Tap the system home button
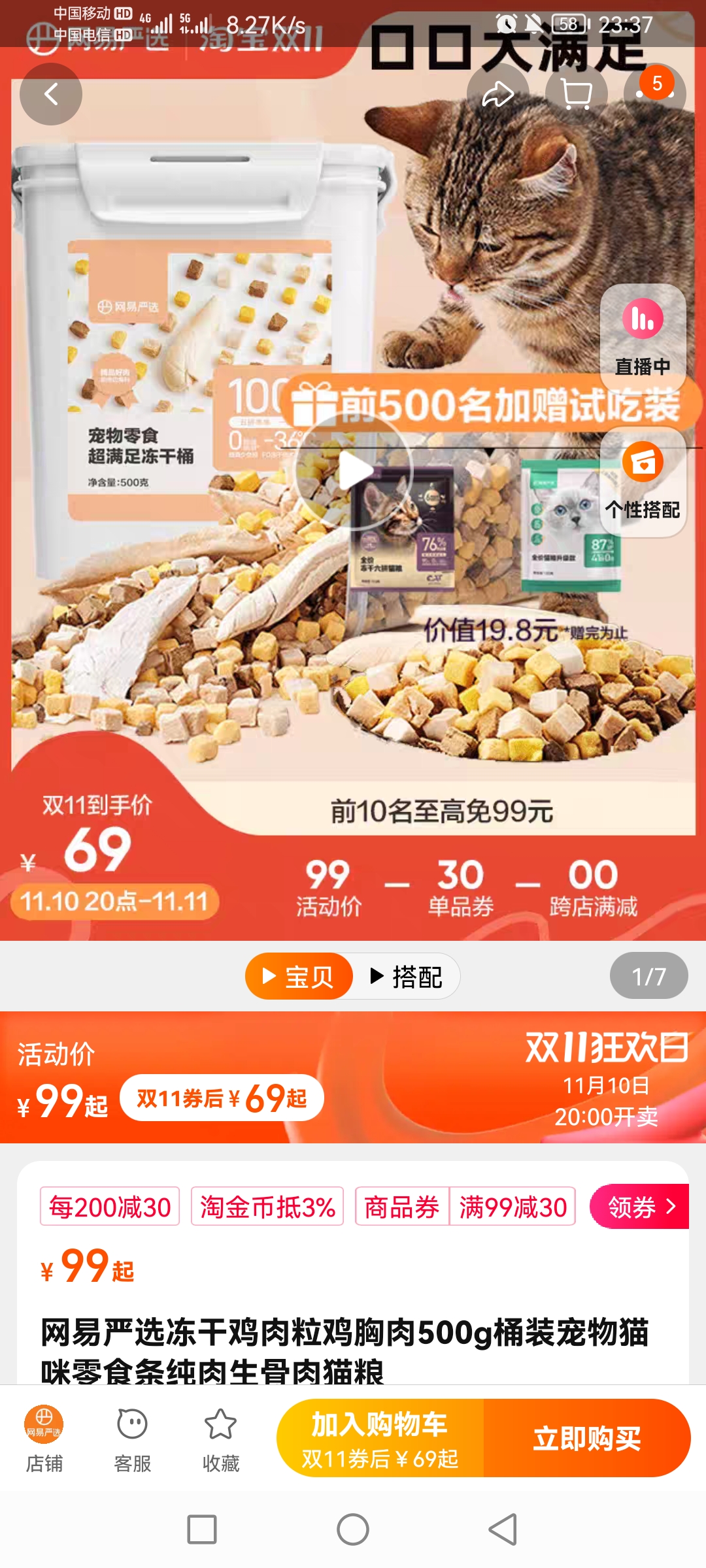Image resolution: width=706 pixels, height=1568 pixels. tap(353, 1529)
